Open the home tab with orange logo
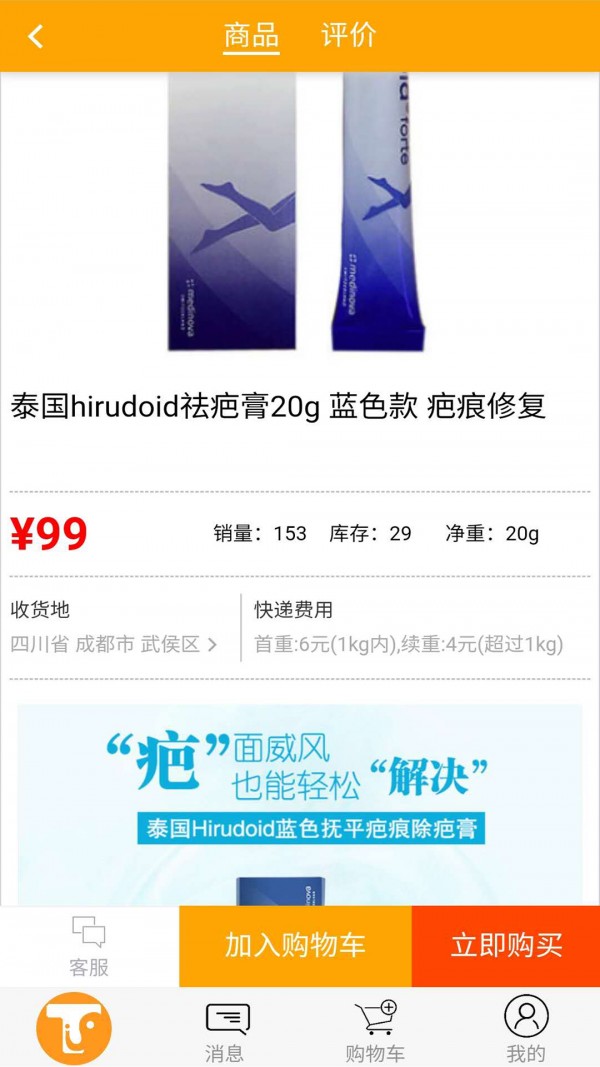Viewport: 600px width, 1067px height. pos(74,1027)
